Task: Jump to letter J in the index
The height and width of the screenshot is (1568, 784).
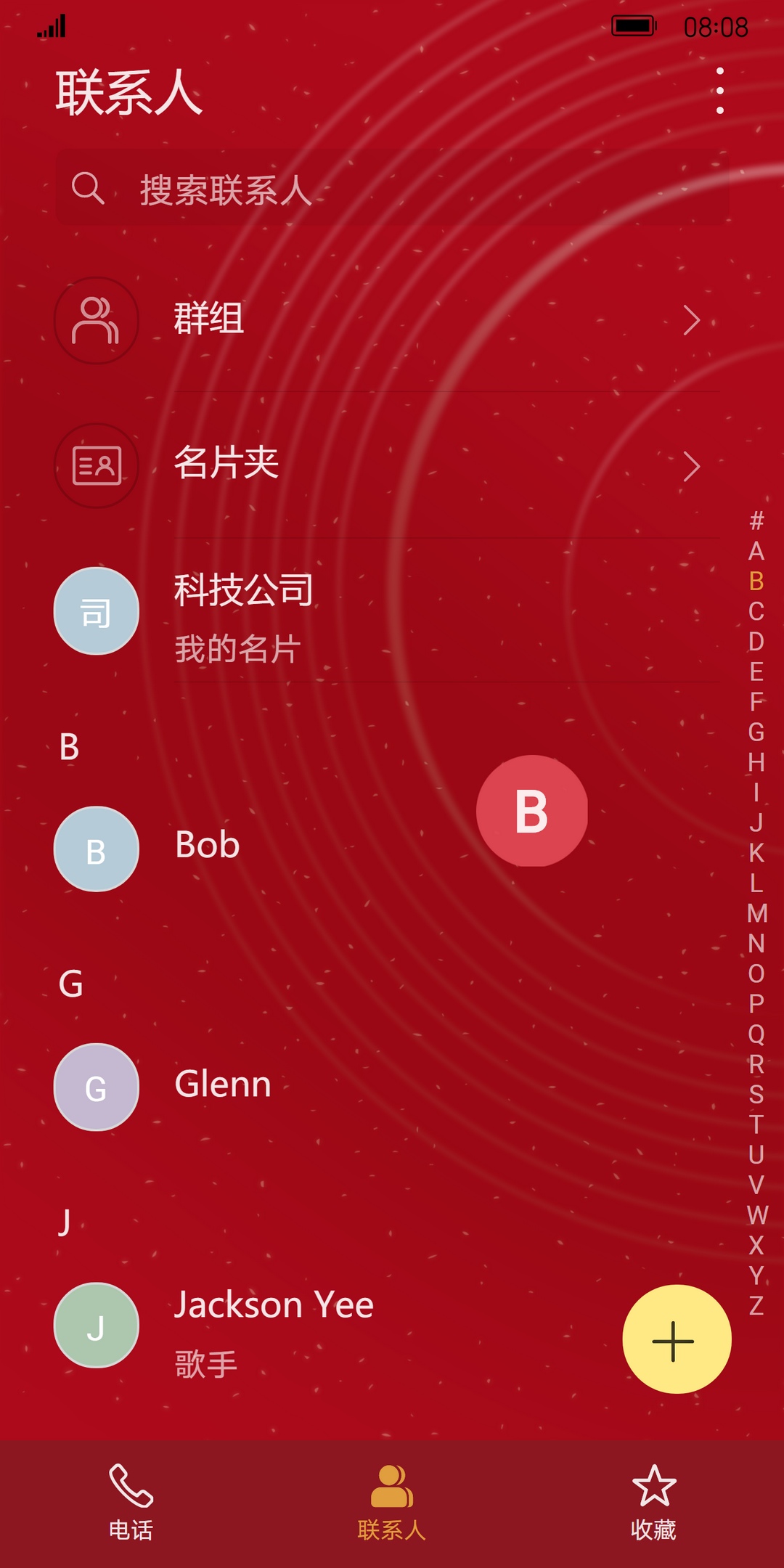Action: [756, 822]
